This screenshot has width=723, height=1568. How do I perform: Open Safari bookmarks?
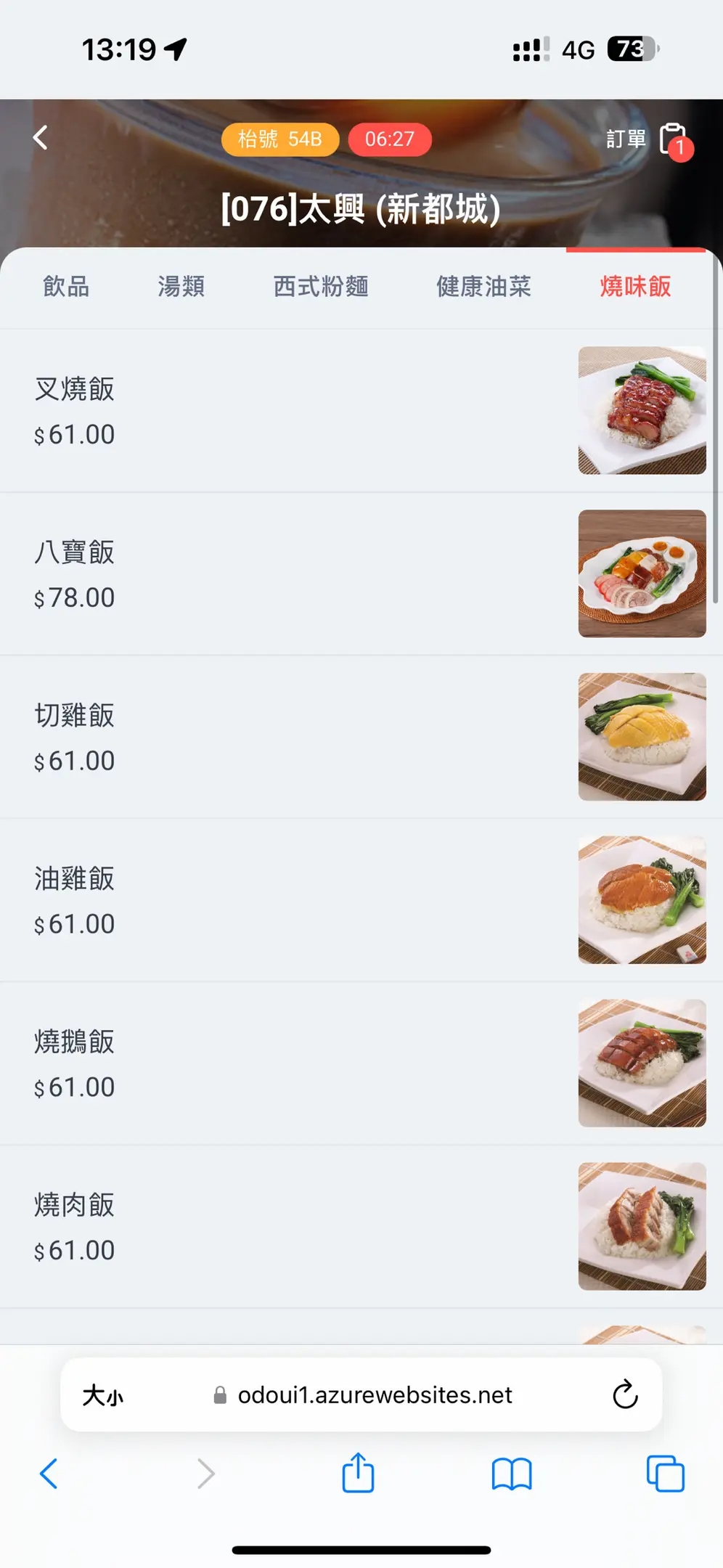512,1474
